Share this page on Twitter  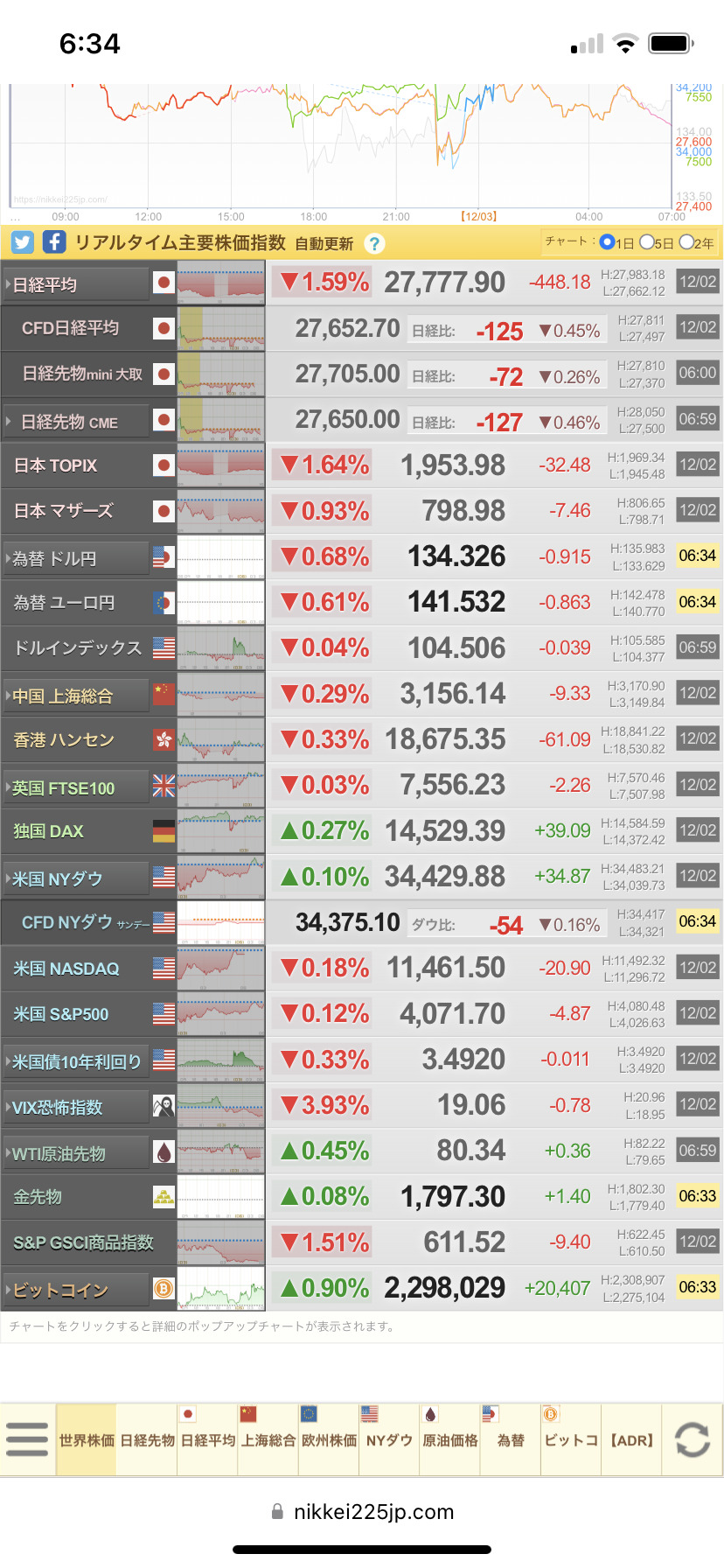pyautogui.click(x=23, y=242)
